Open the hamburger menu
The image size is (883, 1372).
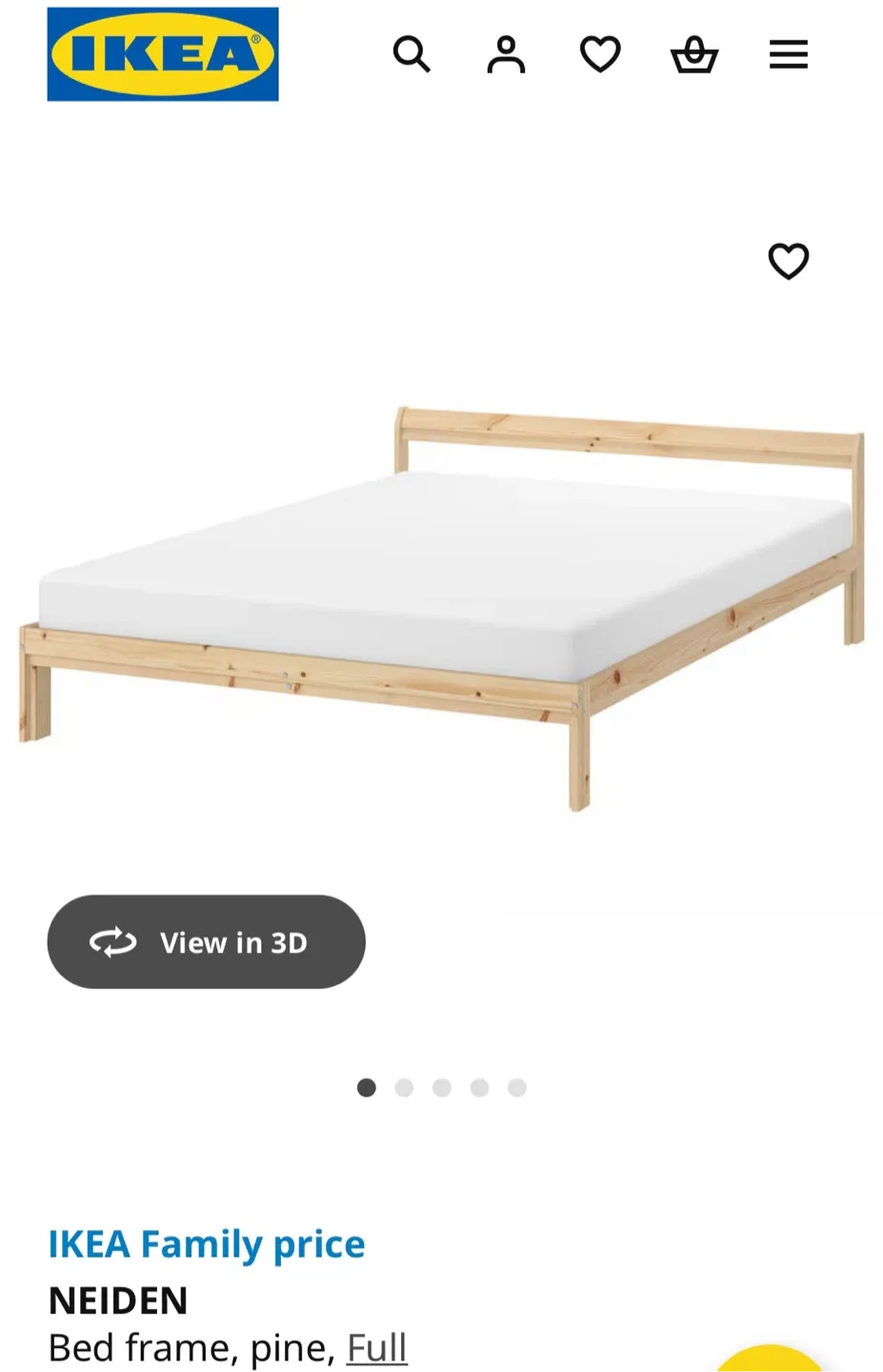click(789, 54)
